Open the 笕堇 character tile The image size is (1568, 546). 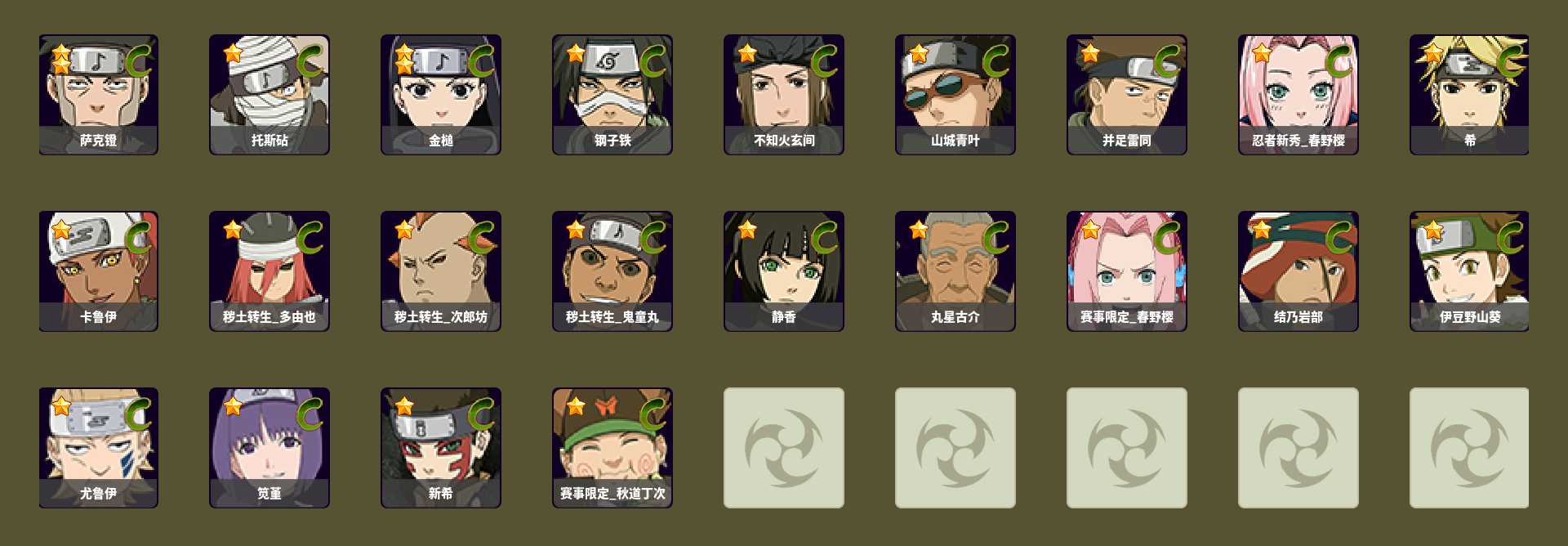(269, 447)
